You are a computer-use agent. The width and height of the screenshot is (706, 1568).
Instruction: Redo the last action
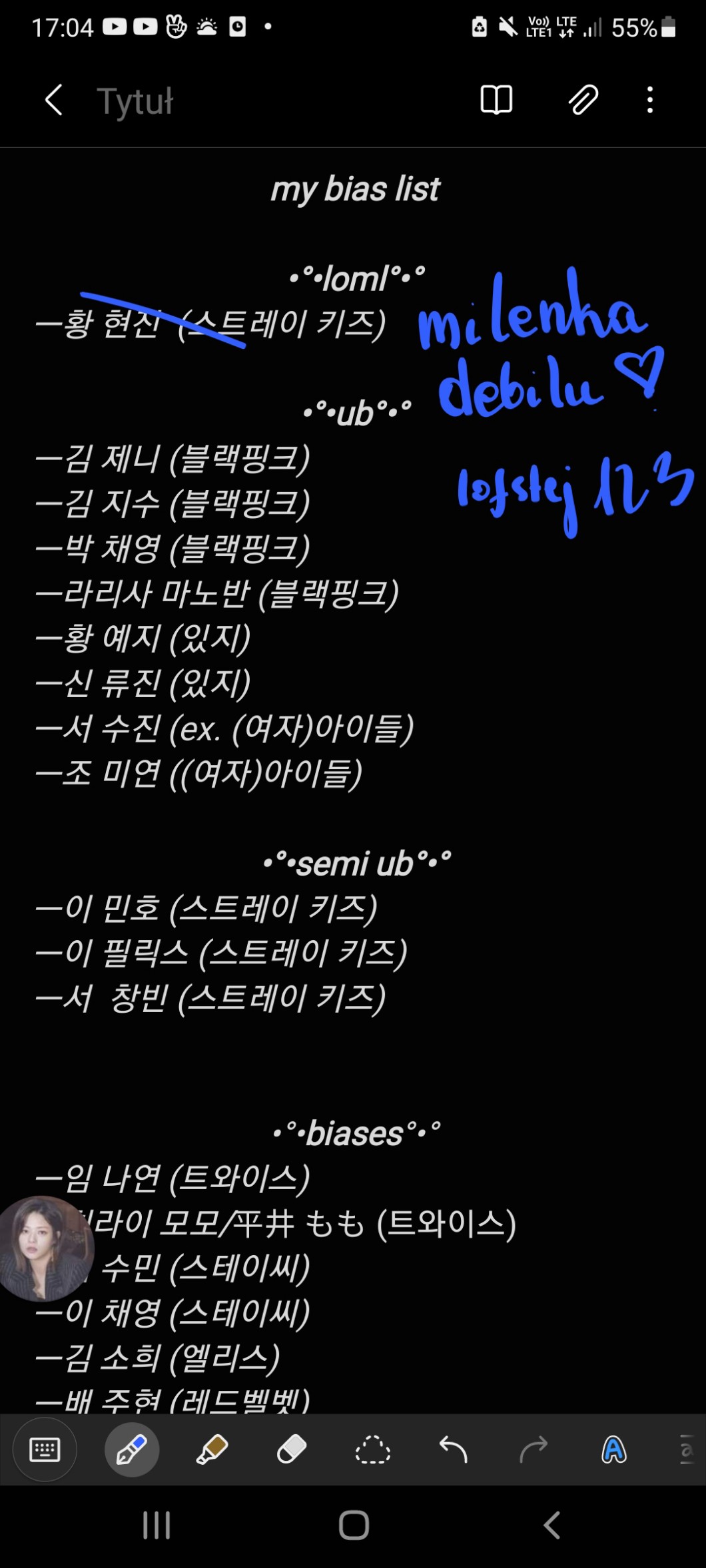(533, 1449)
